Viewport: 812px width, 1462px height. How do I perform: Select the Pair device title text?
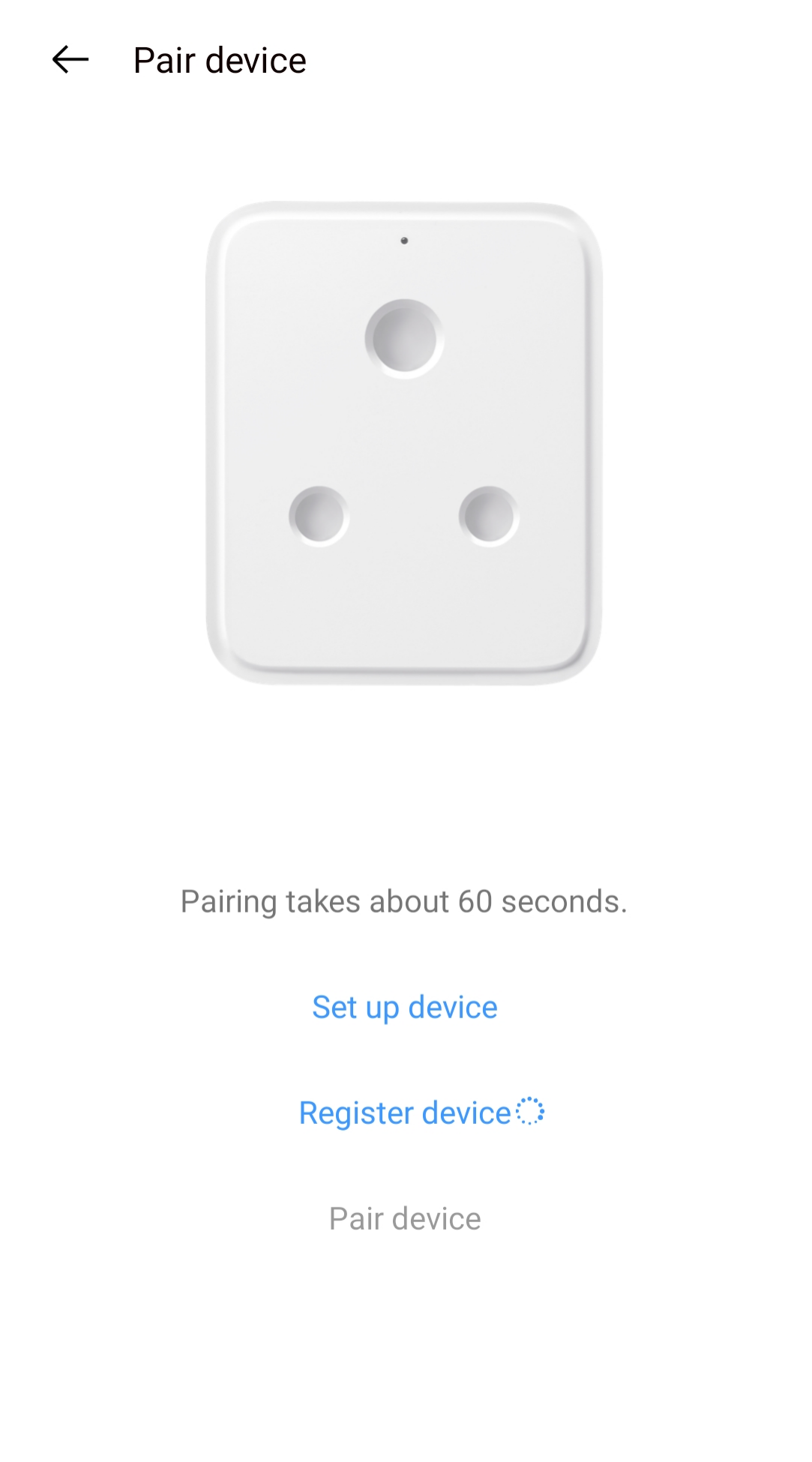[x=218, y=60]
